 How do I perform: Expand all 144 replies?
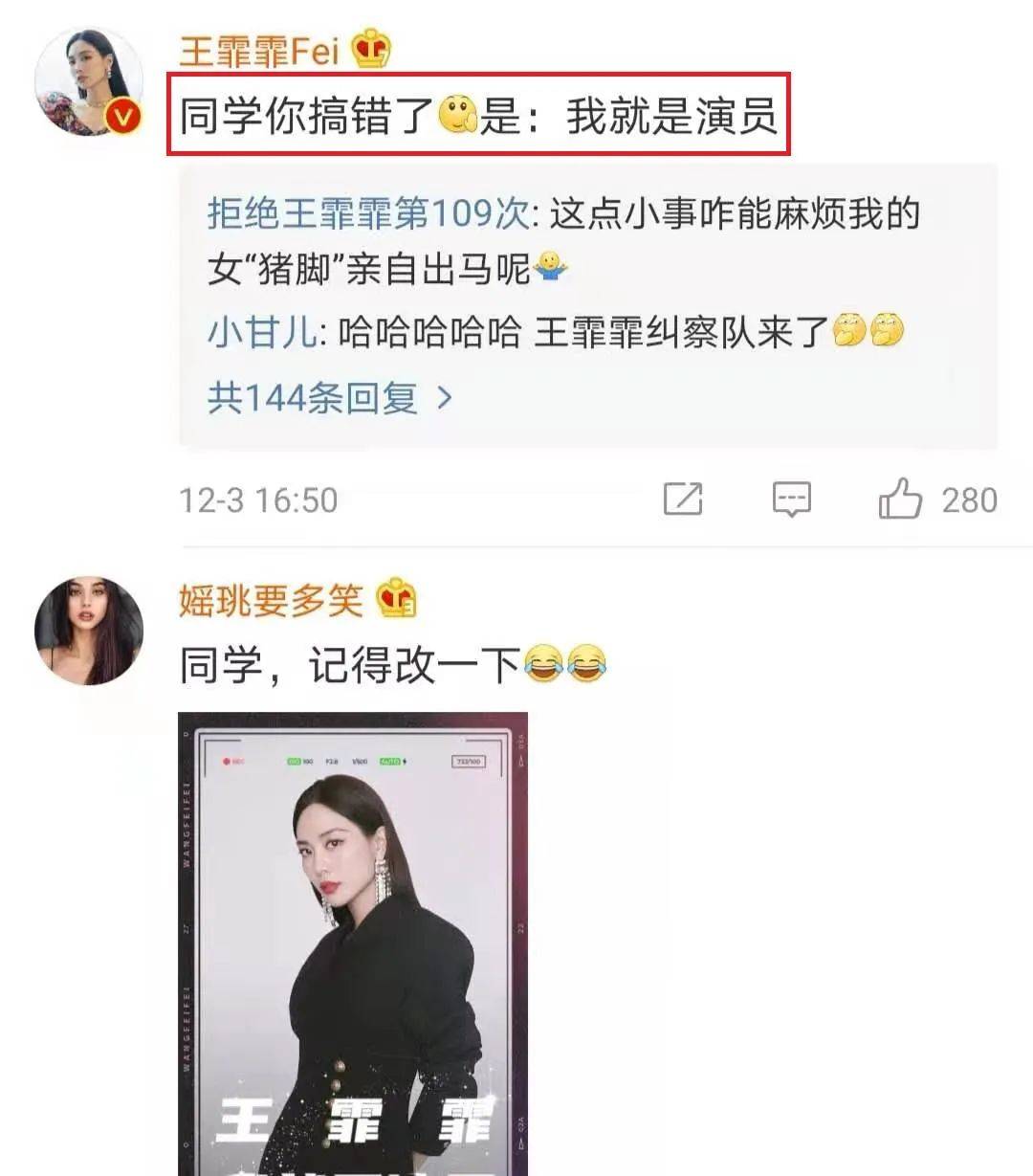(x=328, y=396)
